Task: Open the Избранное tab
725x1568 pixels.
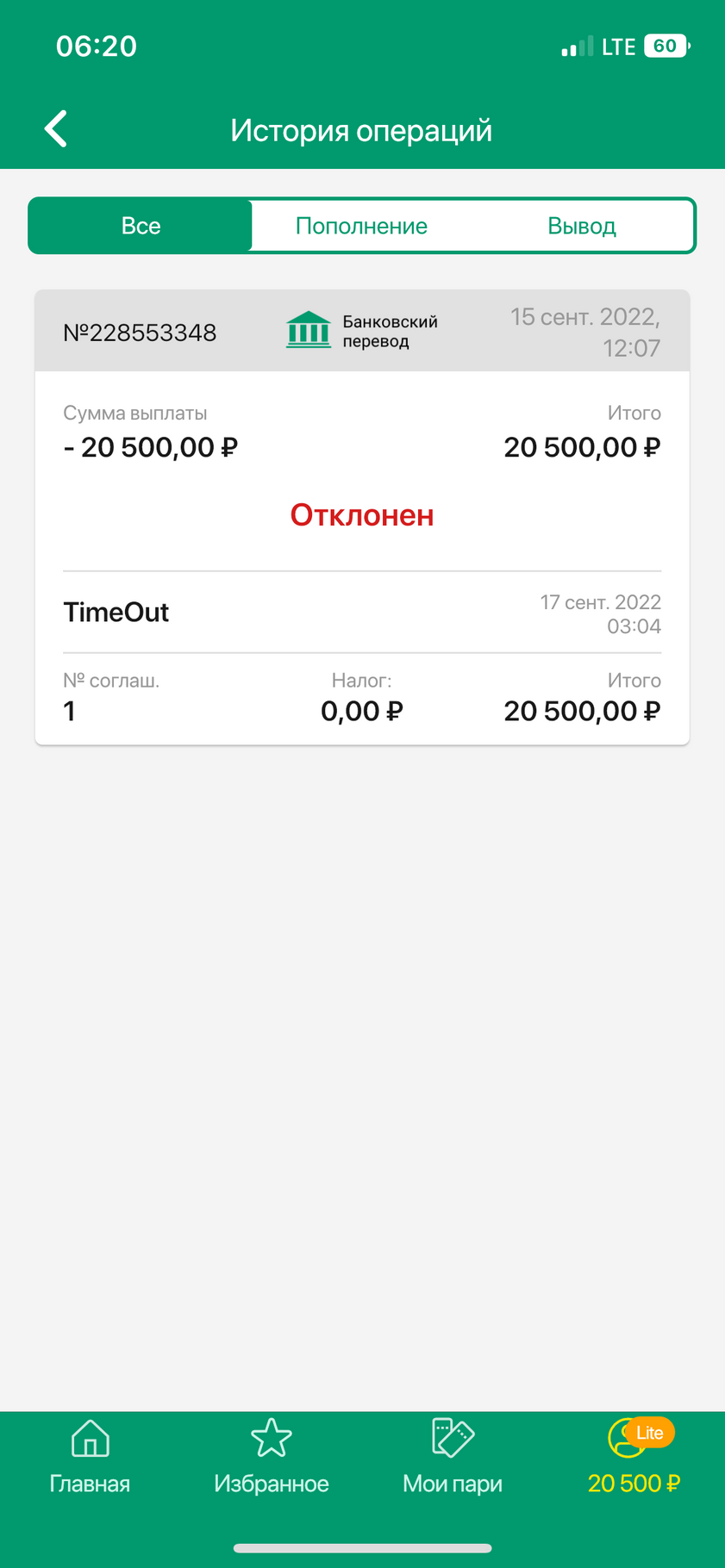Action: [272, 1458]
